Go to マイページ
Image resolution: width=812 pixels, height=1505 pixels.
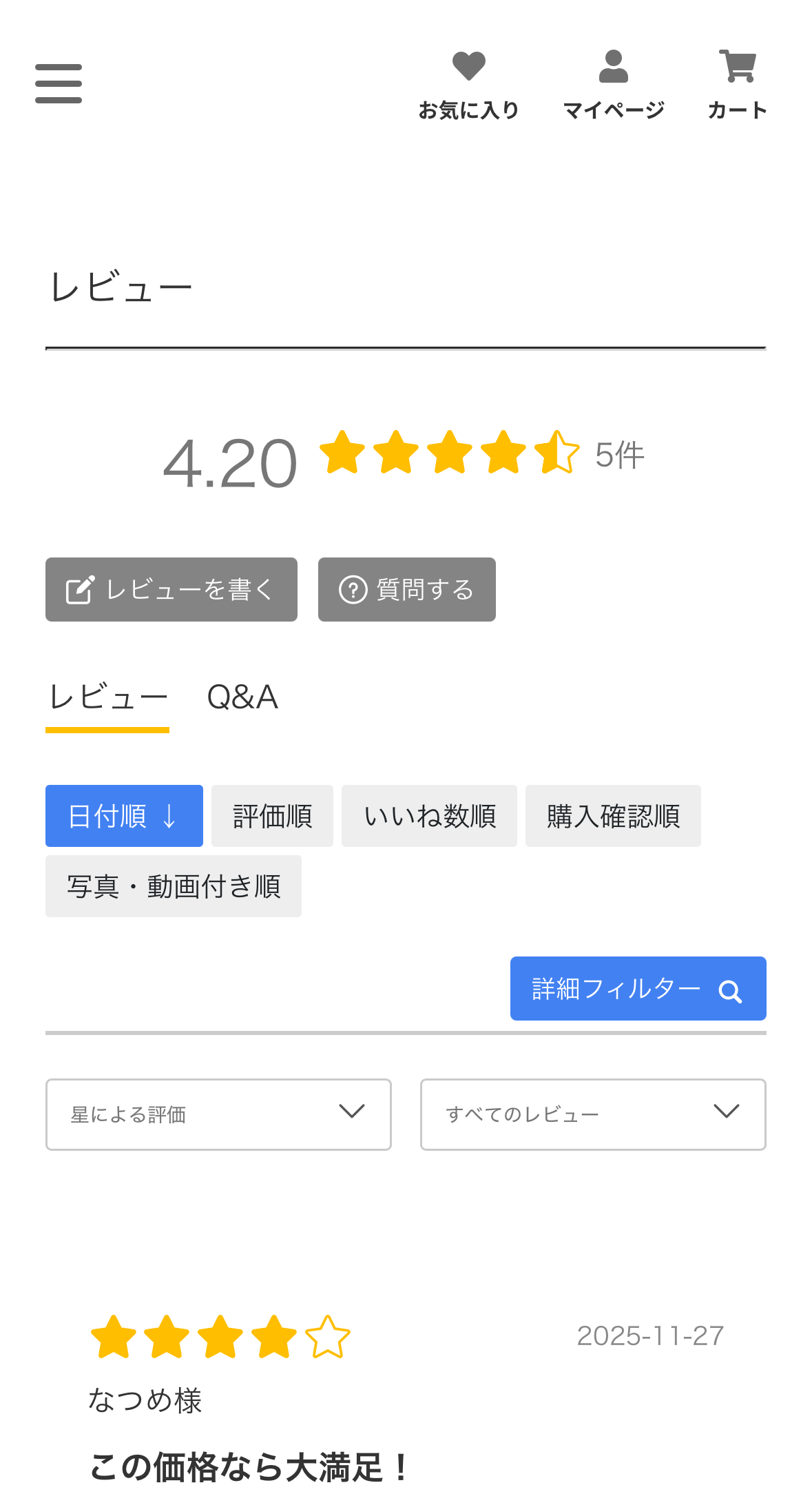(x=613, y=84)
